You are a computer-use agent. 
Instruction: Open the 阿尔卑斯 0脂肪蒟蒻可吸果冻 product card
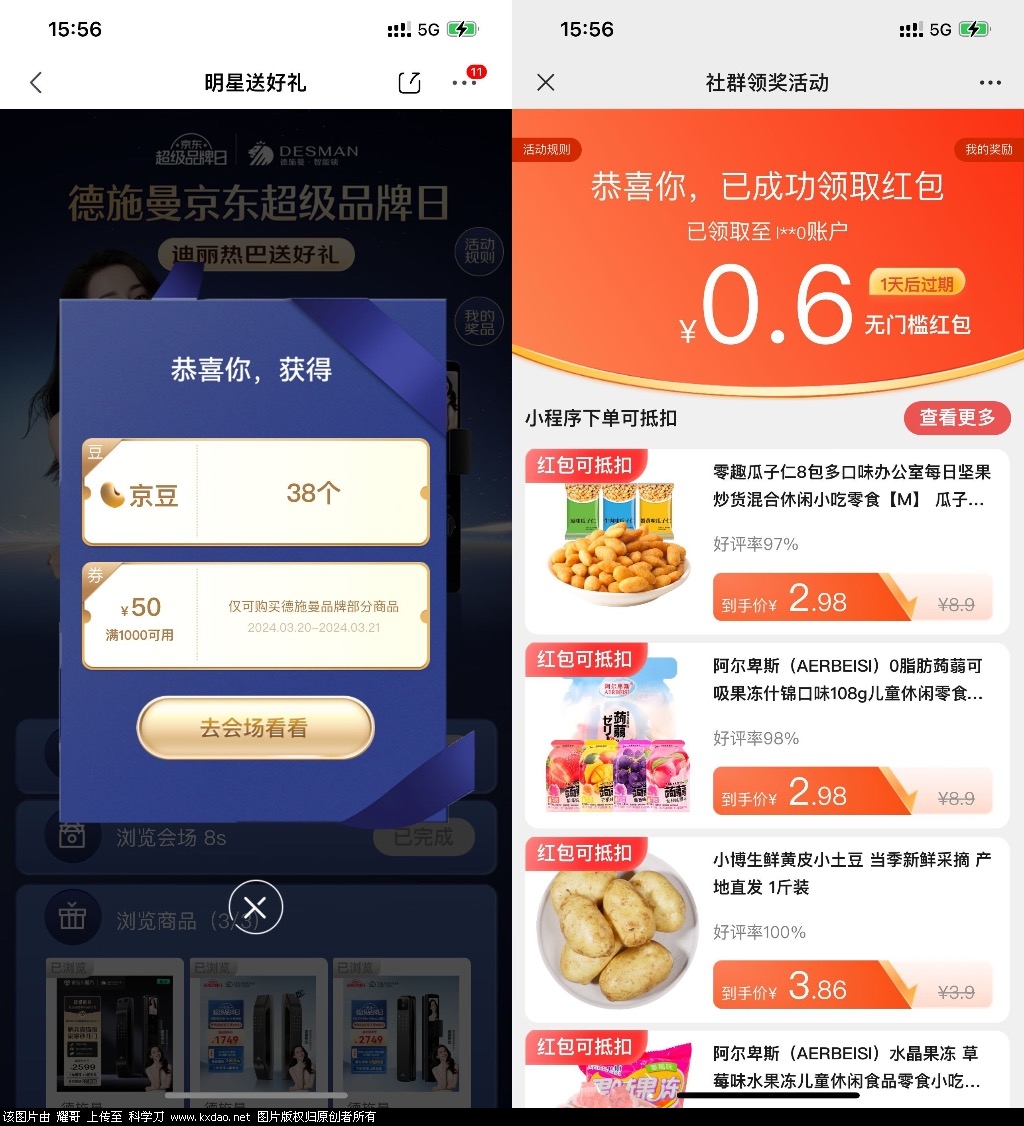[767, 735]
